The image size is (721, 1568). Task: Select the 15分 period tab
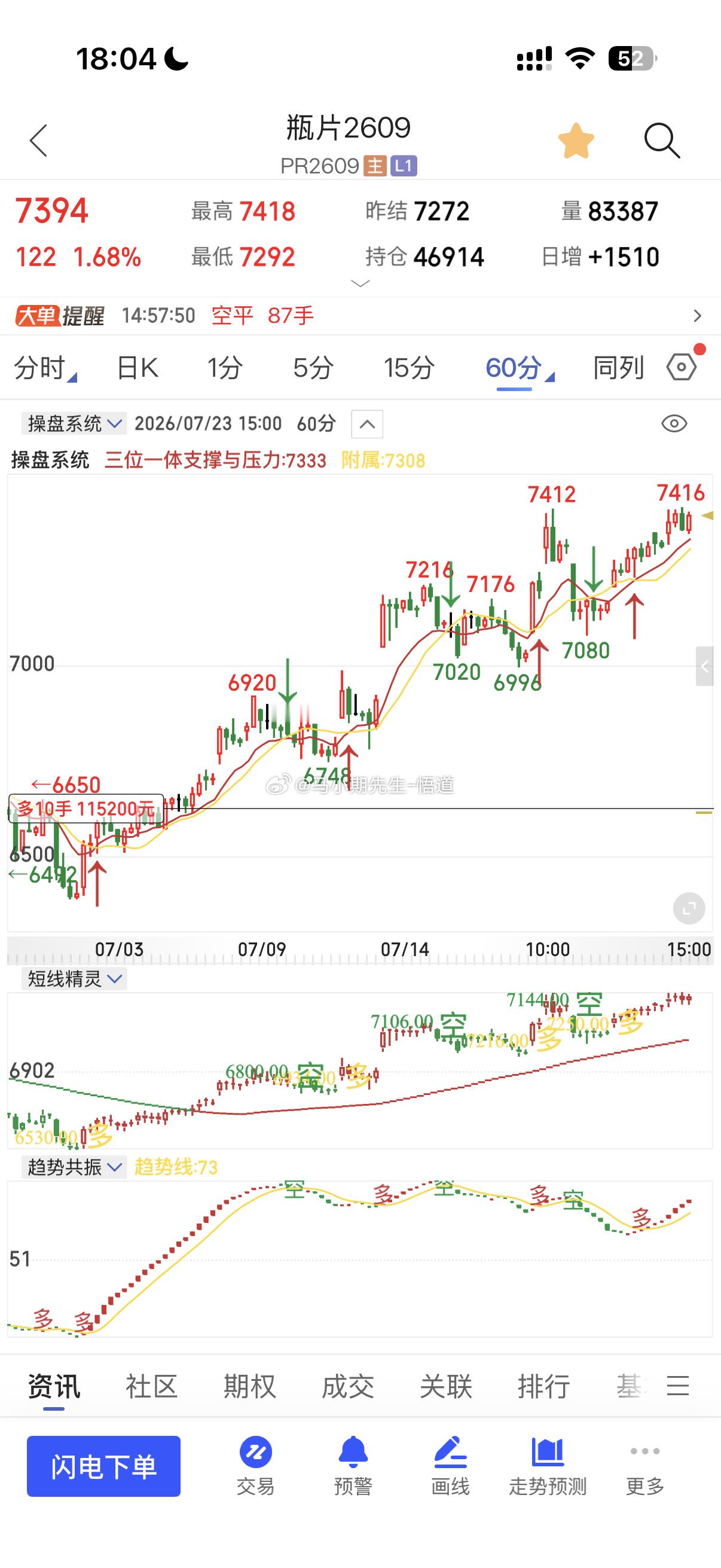click(x=409, y=368)
